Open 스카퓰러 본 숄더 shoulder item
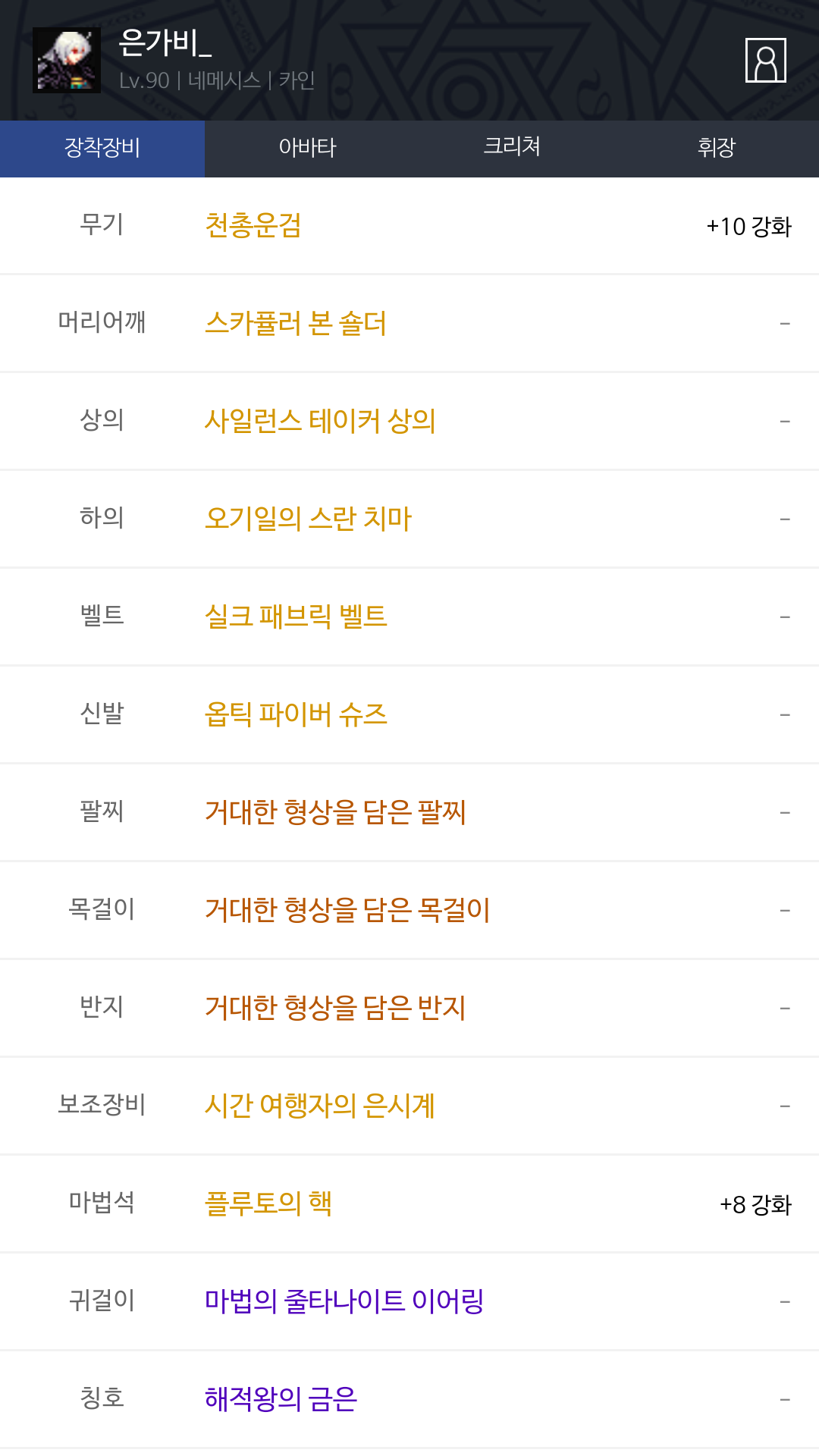The image size is (819, 1456). click(296, 323)
